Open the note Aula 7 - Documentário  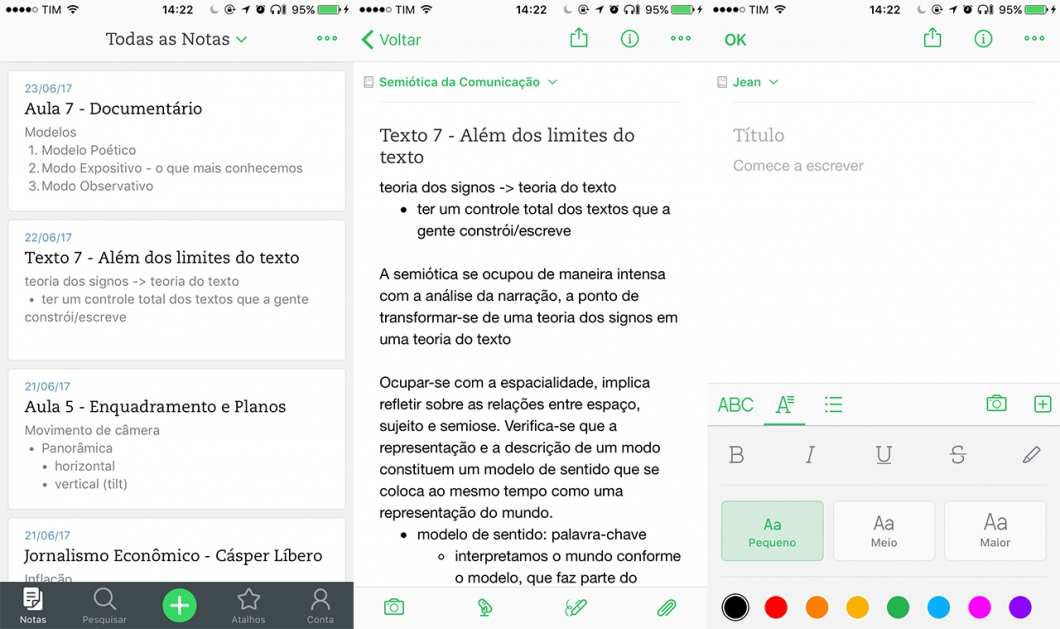click(176, 140)
